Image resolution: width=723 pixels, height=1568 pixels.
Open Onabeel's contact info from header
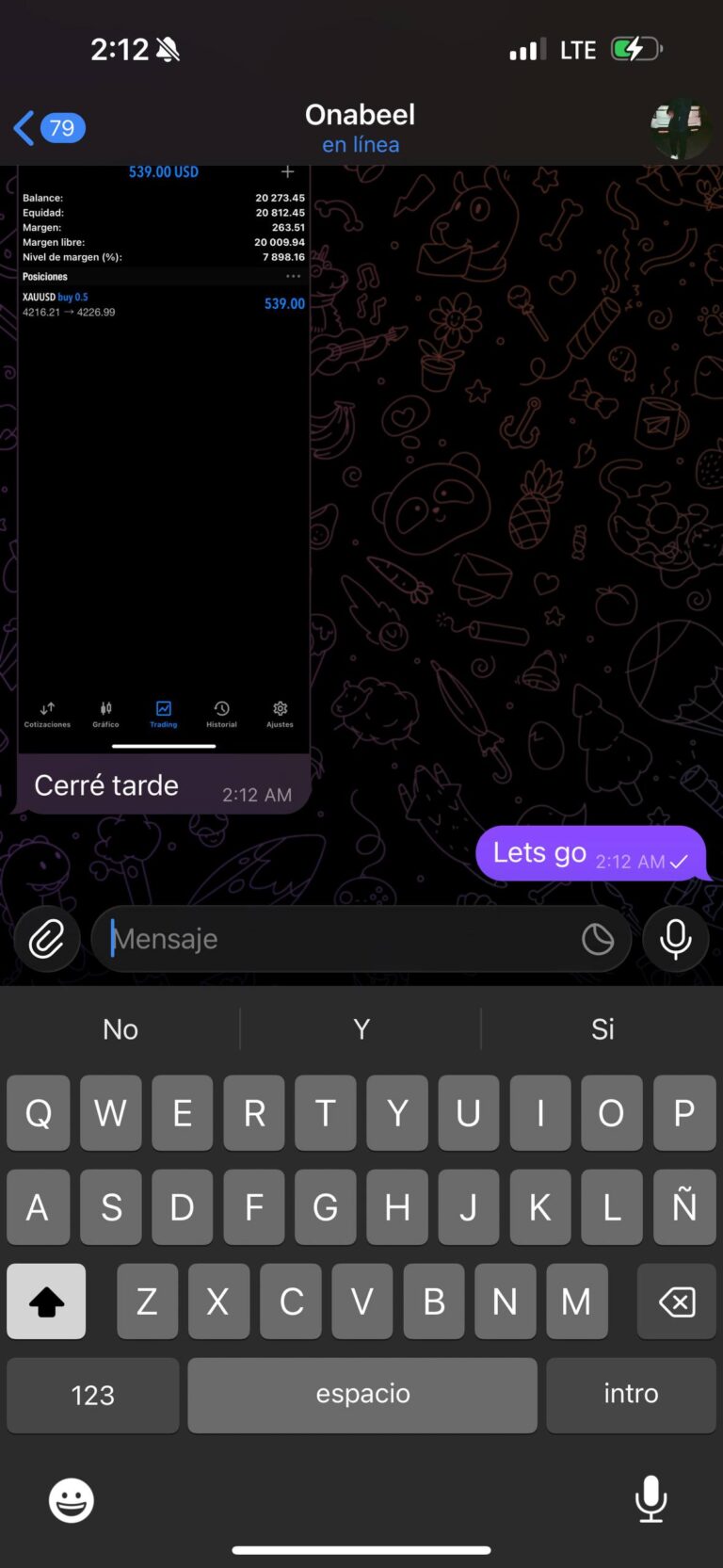click(361, 128)
